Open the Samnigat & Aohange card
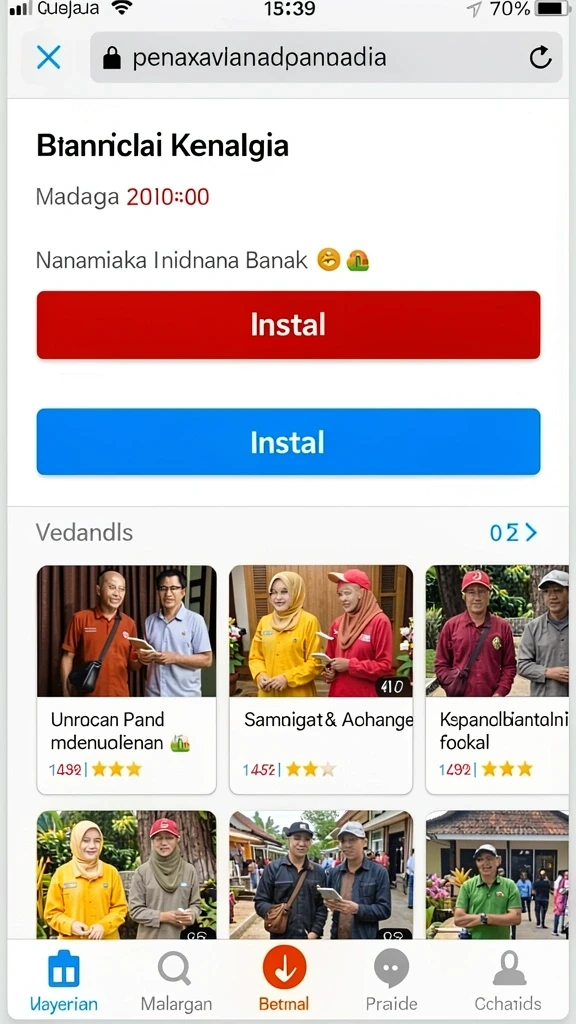The height and width of the screenshot is (1024, 576). (321, 679)
